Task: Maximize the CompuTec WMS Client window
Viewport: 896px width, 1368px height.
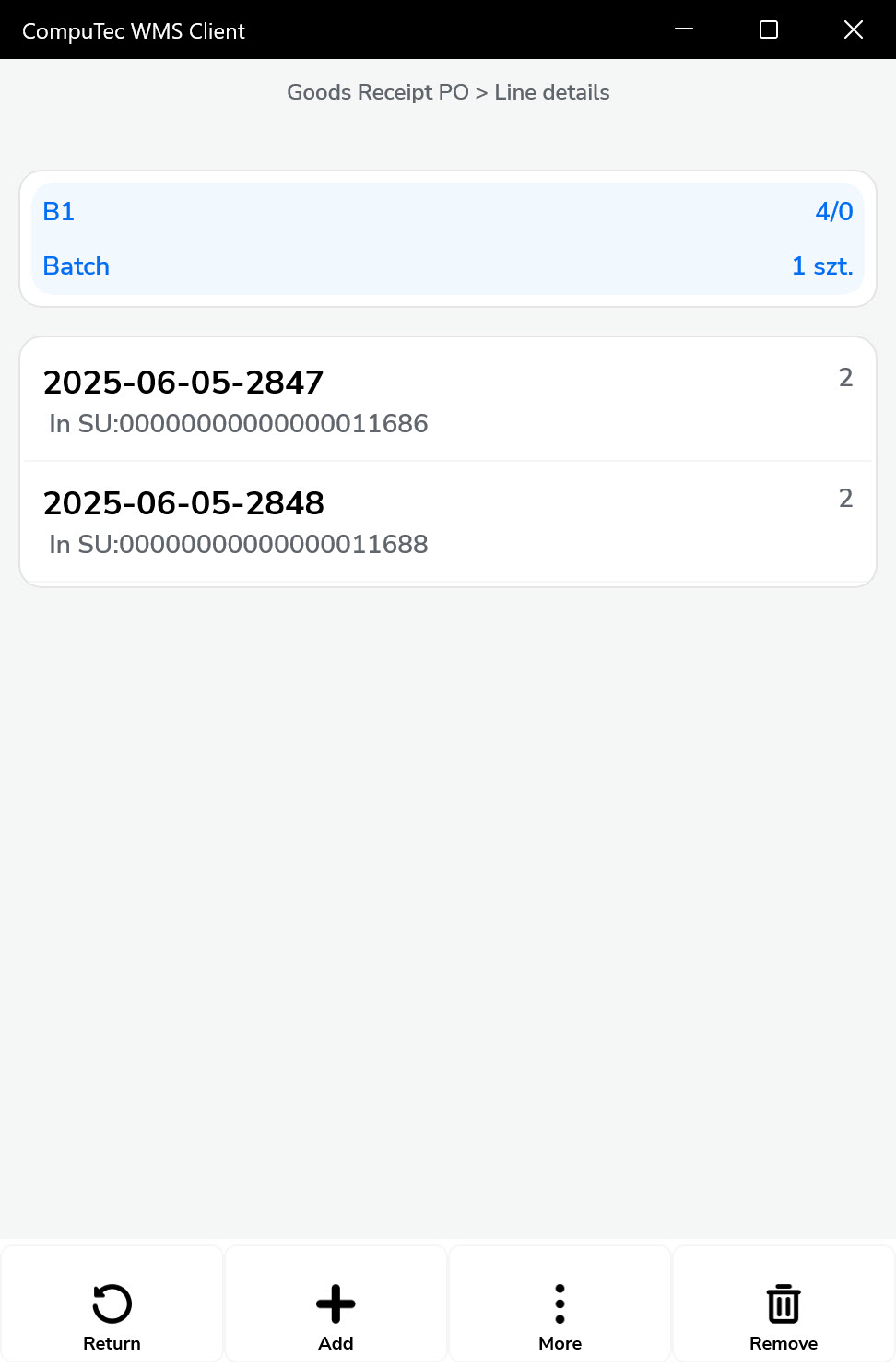Action: pyautogui.click(x=769, y=29)
